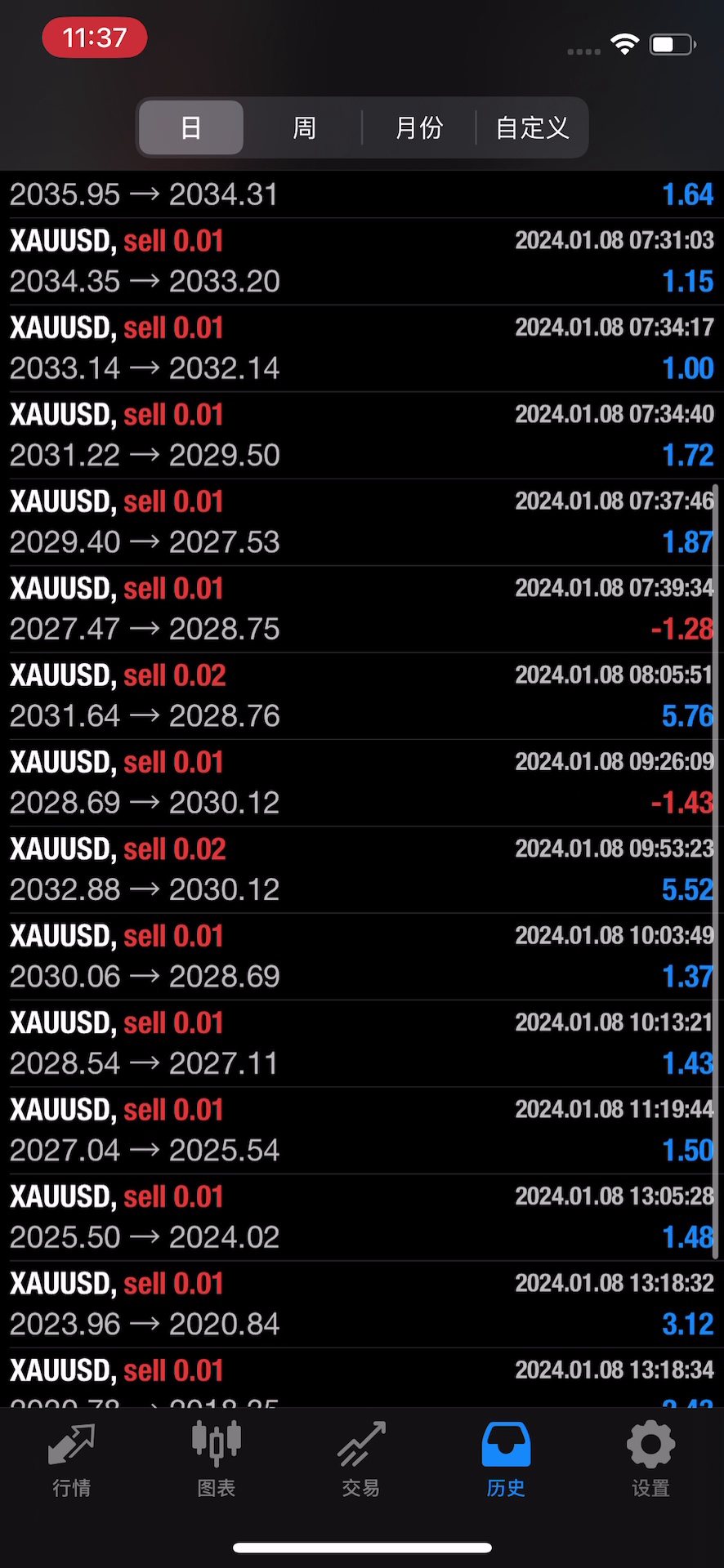
Task: Select the 日 (day) period segment
Action: pos(191,127)
